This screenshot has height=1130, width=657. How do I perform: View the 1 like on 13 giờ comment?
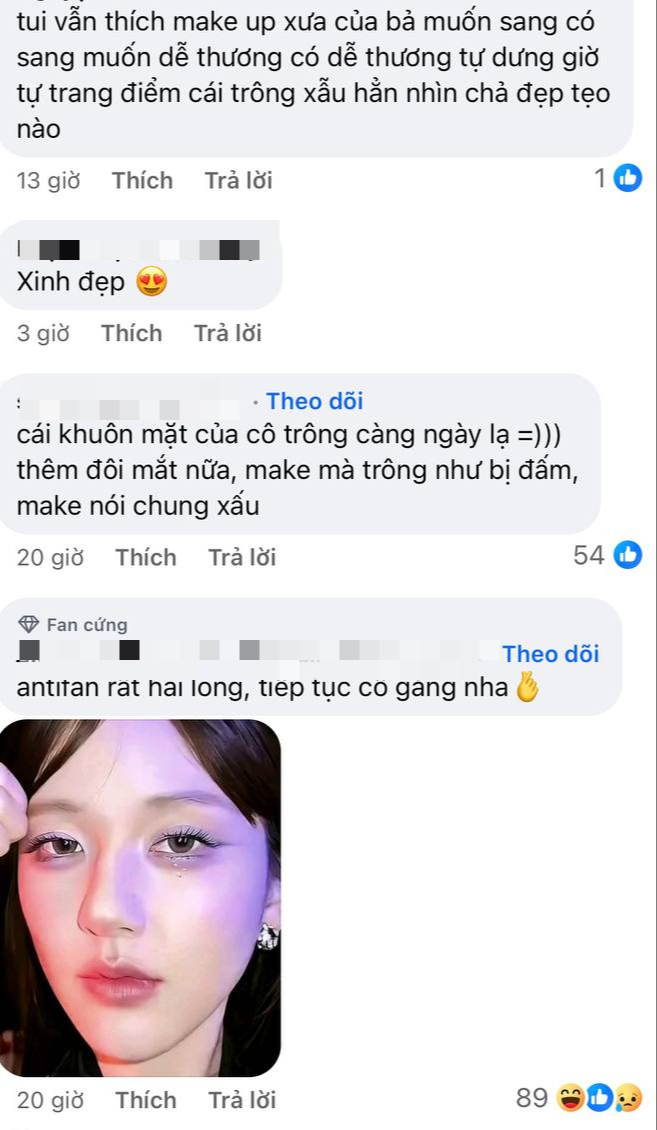tap(617, 178)
